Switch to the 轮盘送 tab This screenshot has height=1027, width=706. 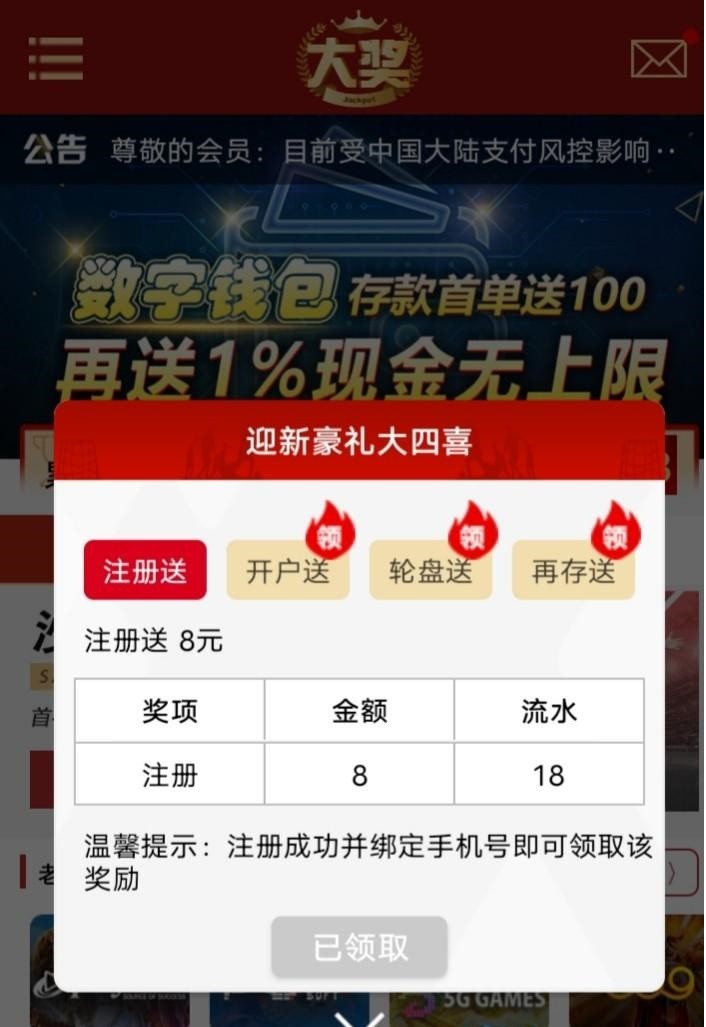click(x=431, y=571)
